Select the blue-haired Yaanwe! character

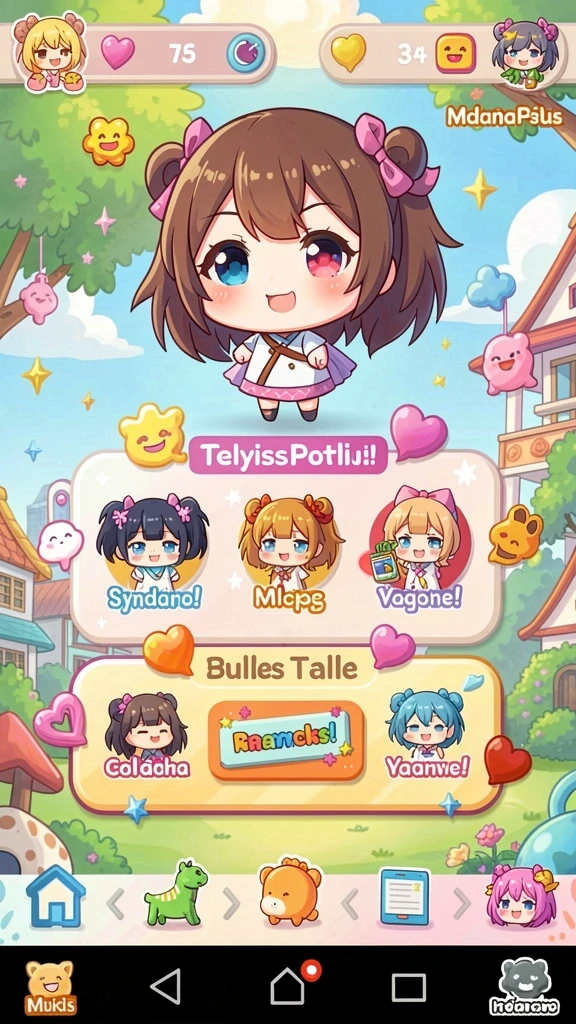426,734
